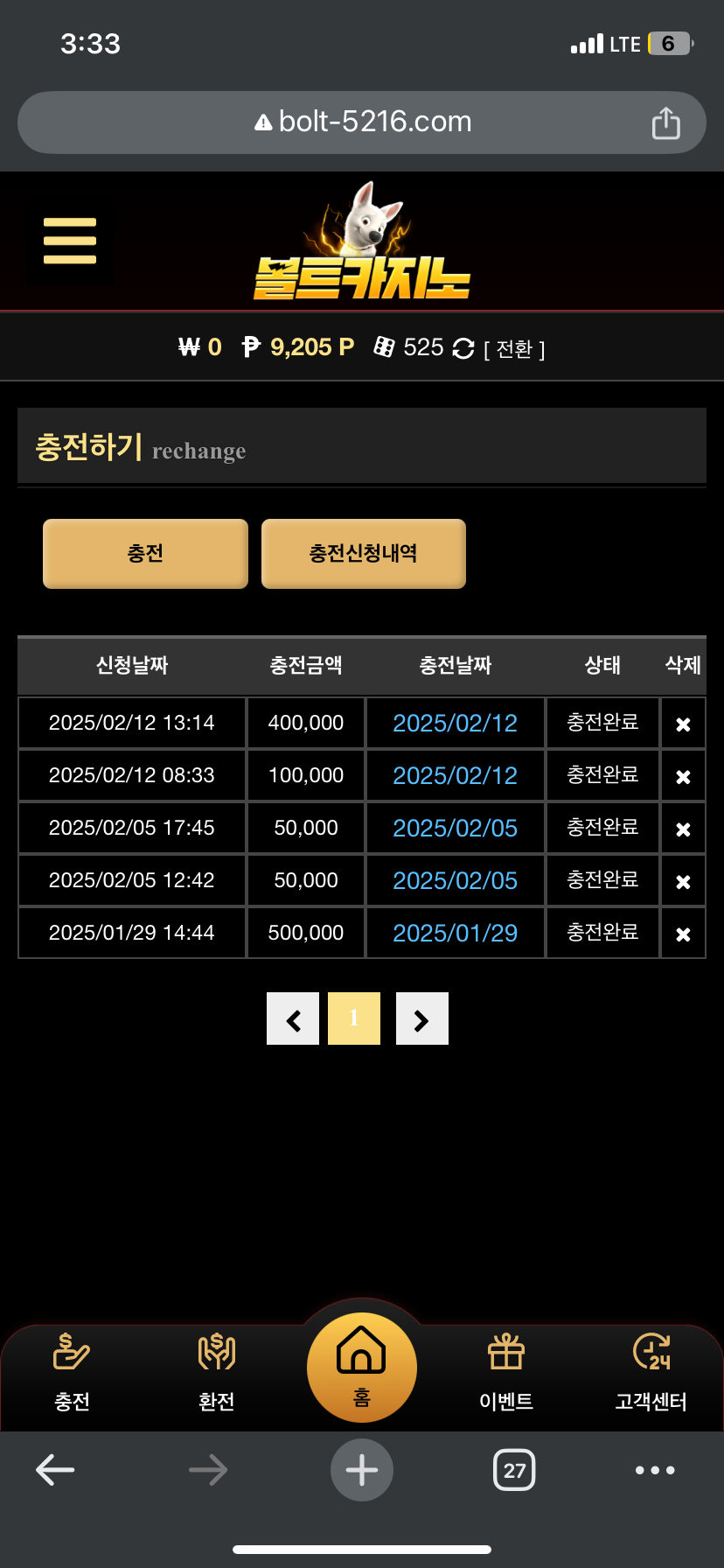Go to the next page arrow
724x1568 pixels.
coord(422,1018)
